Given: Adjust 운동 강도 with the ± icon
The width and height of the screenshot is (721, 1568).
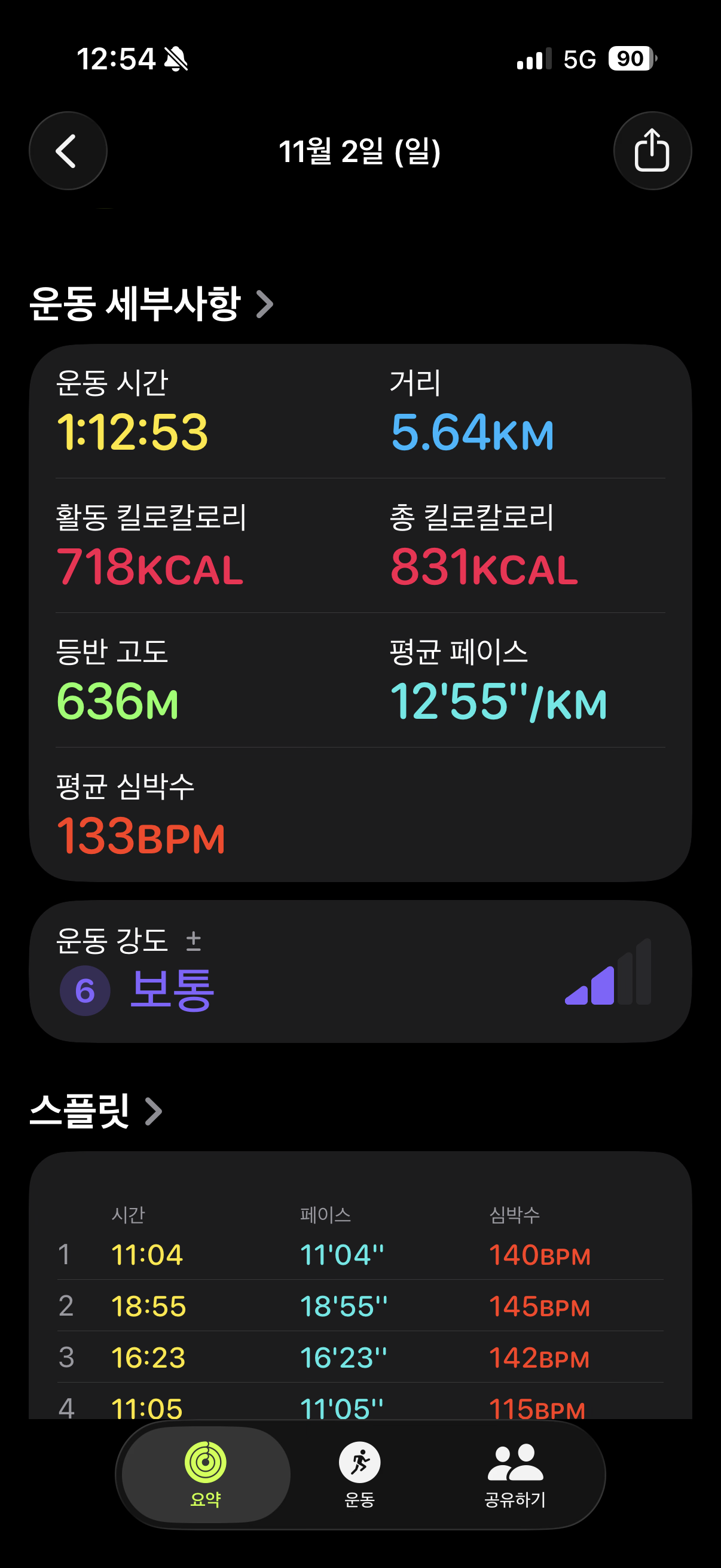Looking at the screenshot, I should [194, 941].
